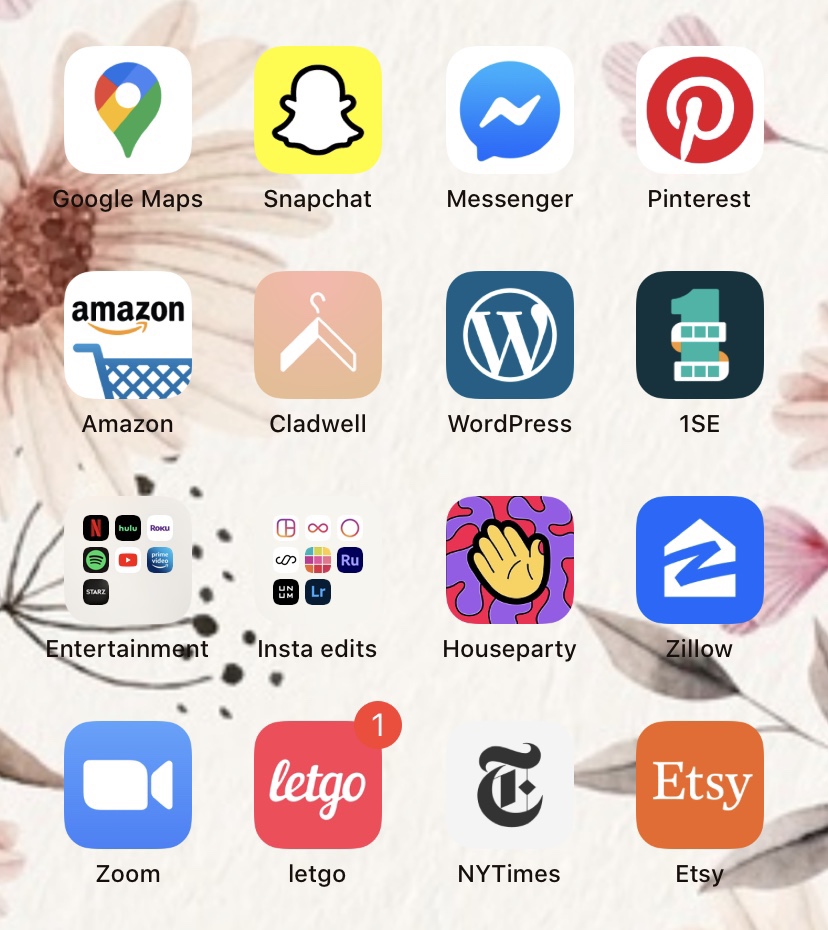Launch the NYTimes app
The height and width of the screenshot is (930, 828).
point(510,785)
